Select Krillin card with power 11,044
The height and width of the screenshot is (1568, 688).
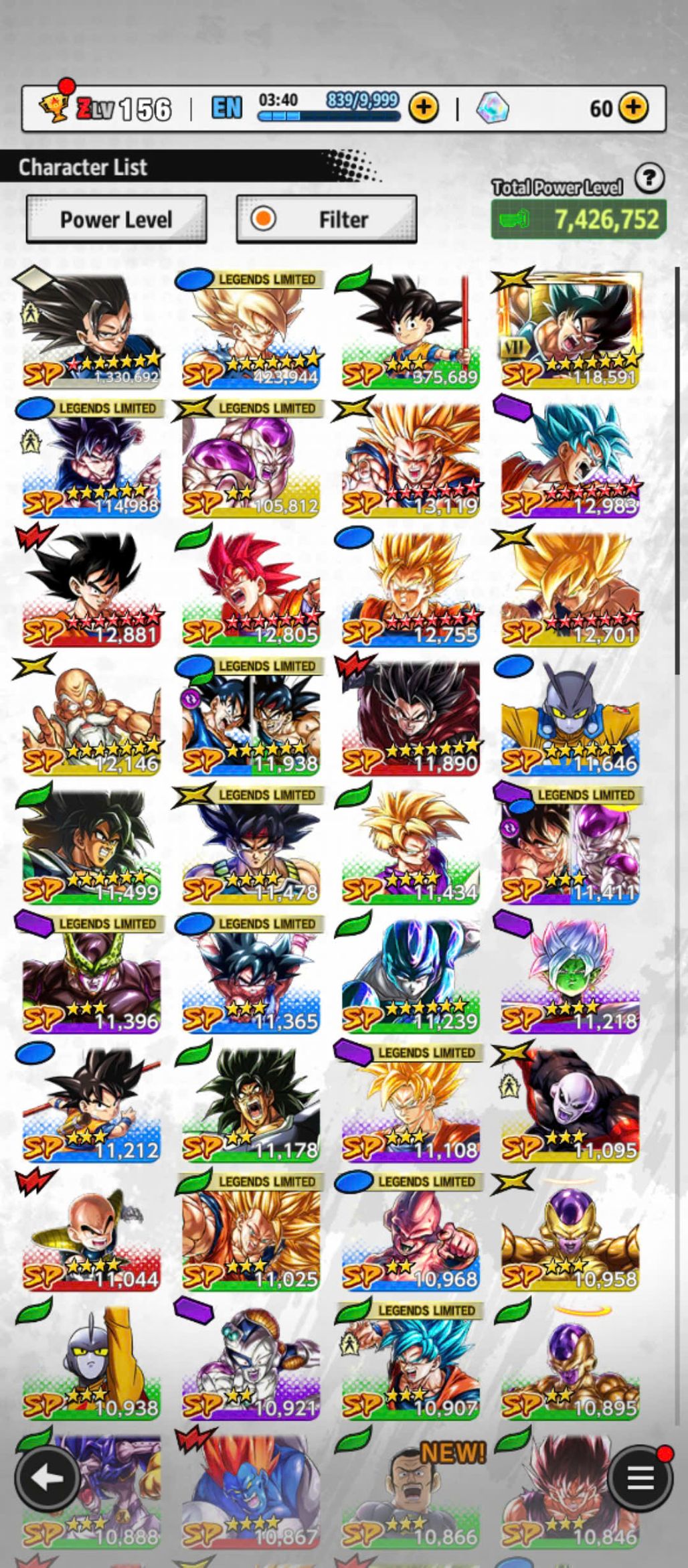[x=92, y=1233]
